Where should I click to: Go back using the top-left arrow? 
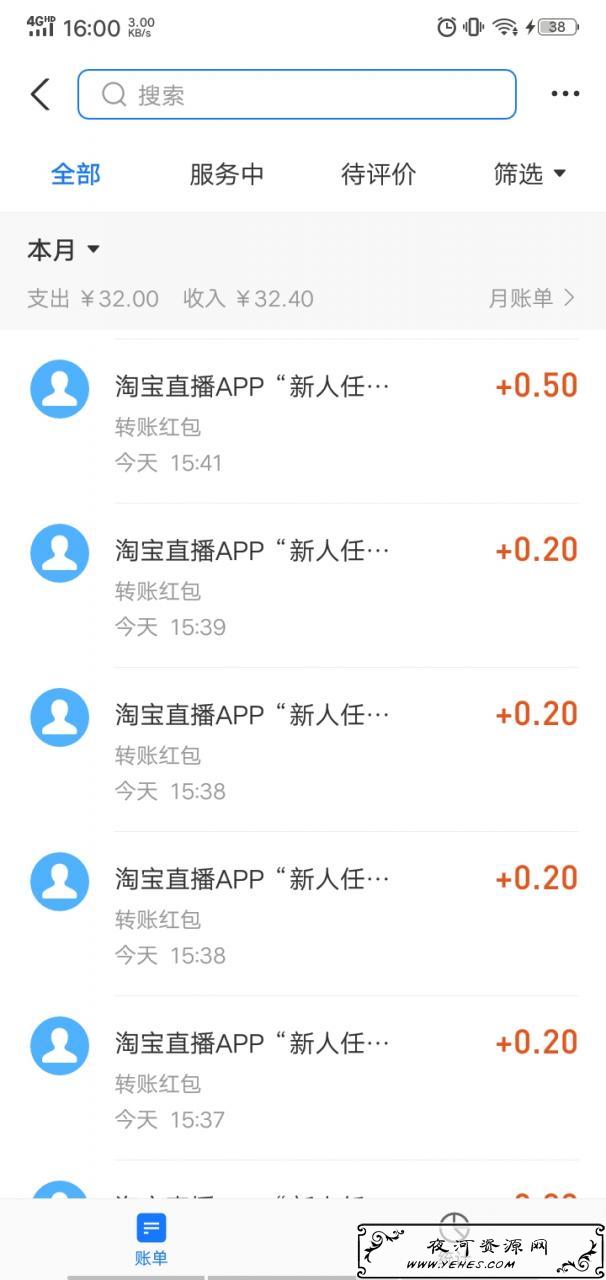[40, 95]
